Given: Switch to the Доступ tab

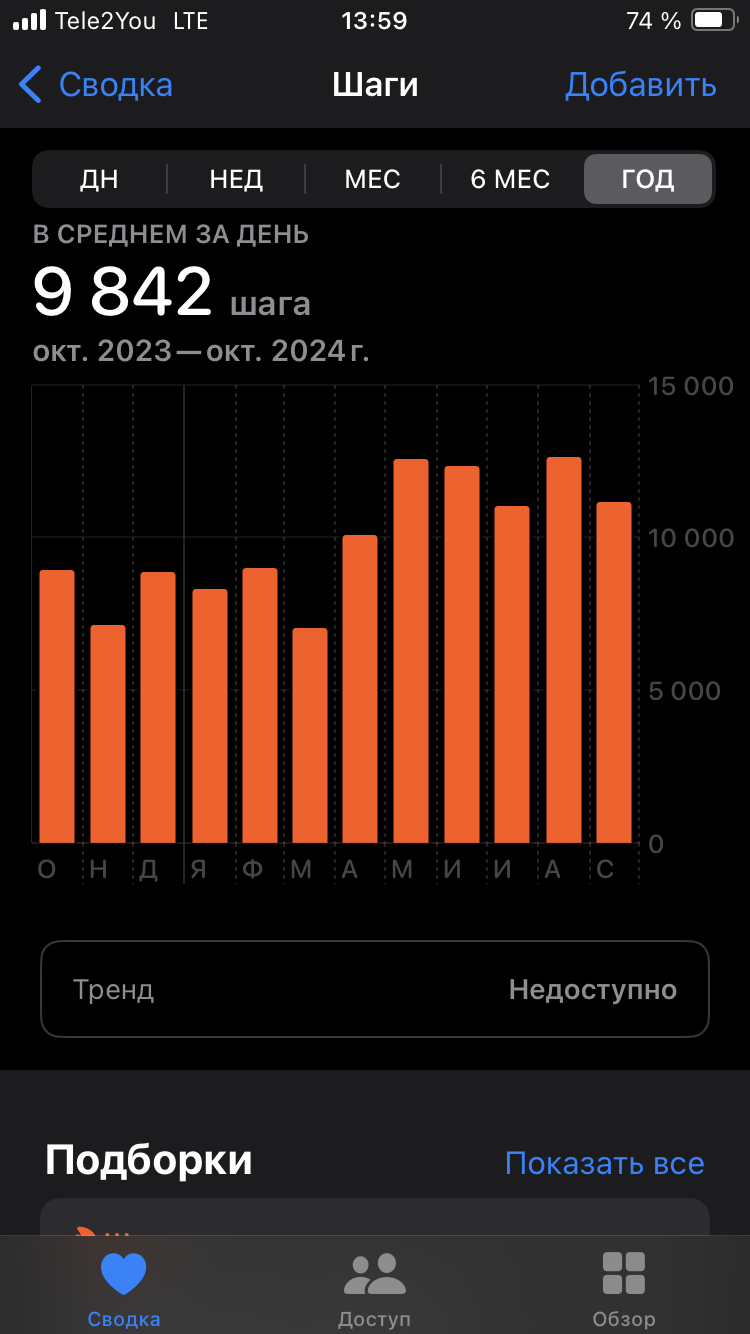Looking at the screenshot, I should pyautogui.click(x=374, y=1289).
